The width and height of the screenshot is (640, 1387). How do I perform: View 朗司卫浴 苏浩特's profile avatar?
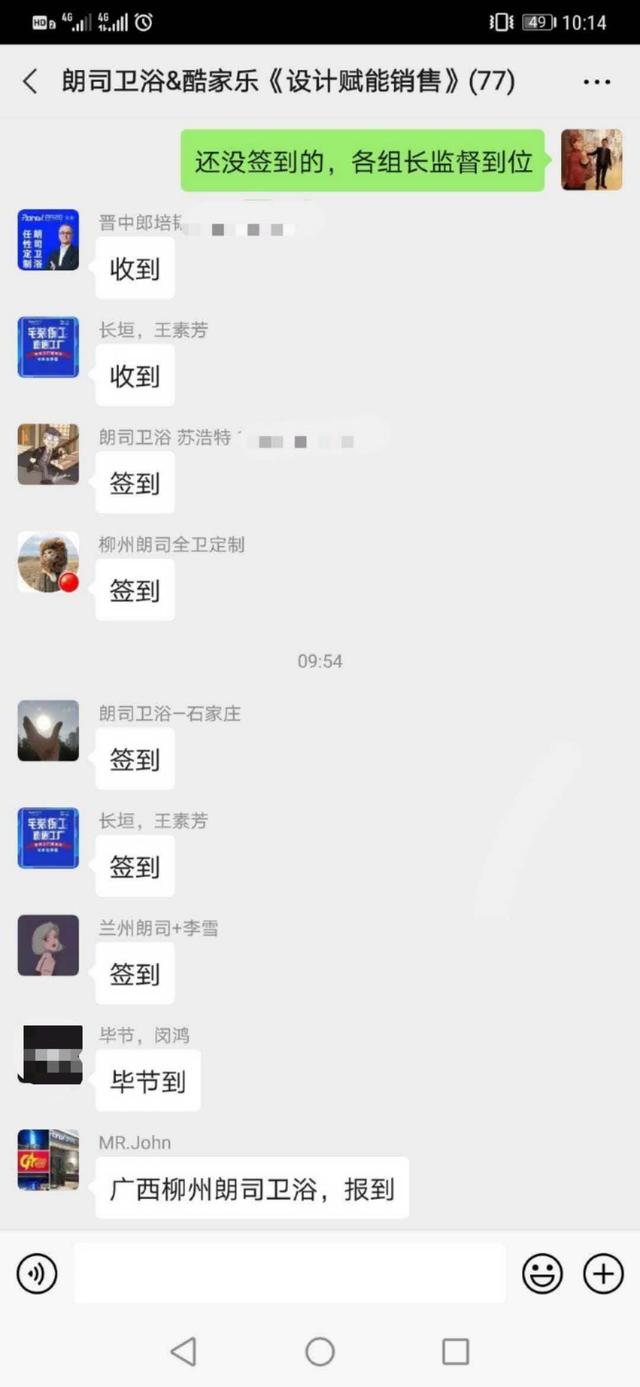pyautogui.click(x=48, y=454)
